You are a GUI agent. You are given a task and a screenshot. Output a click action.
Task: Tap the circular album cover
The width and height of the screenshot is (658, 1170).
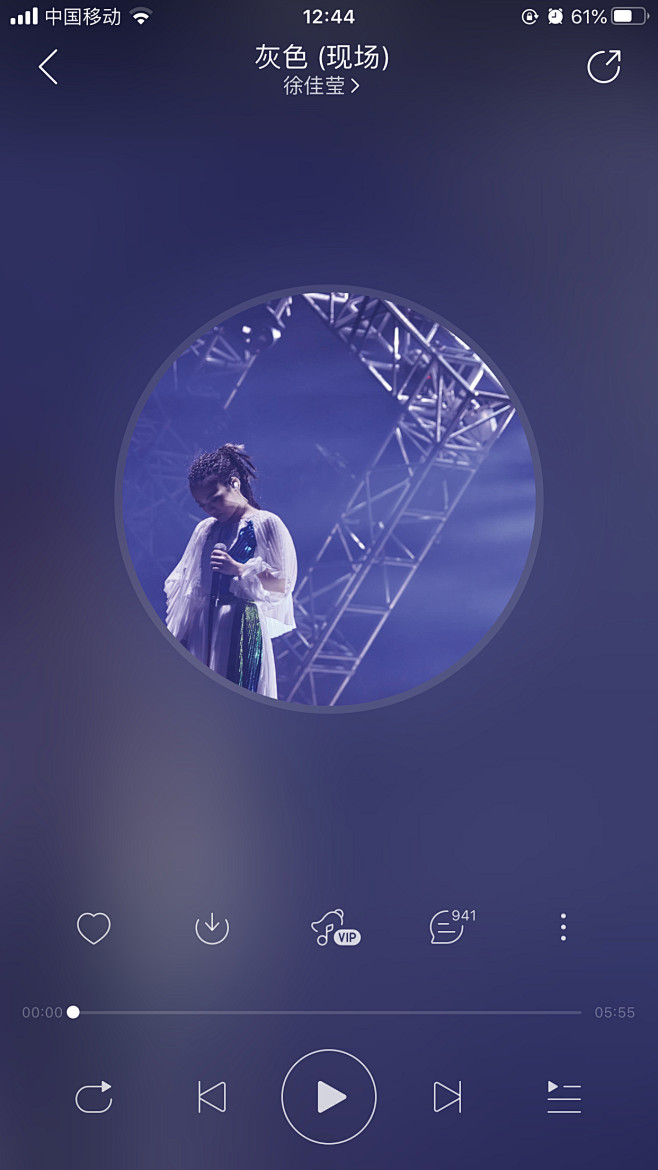329,498
